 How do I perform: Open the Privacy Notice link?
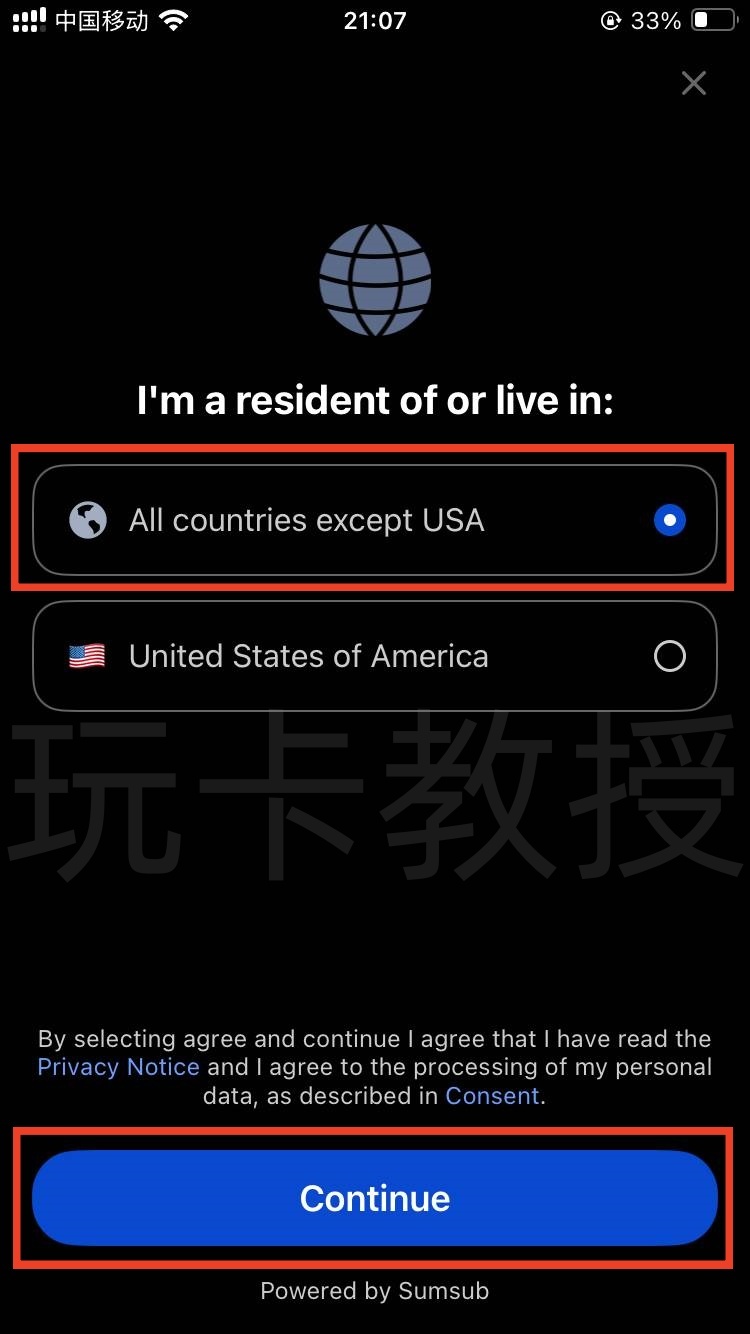point(118,1067)
